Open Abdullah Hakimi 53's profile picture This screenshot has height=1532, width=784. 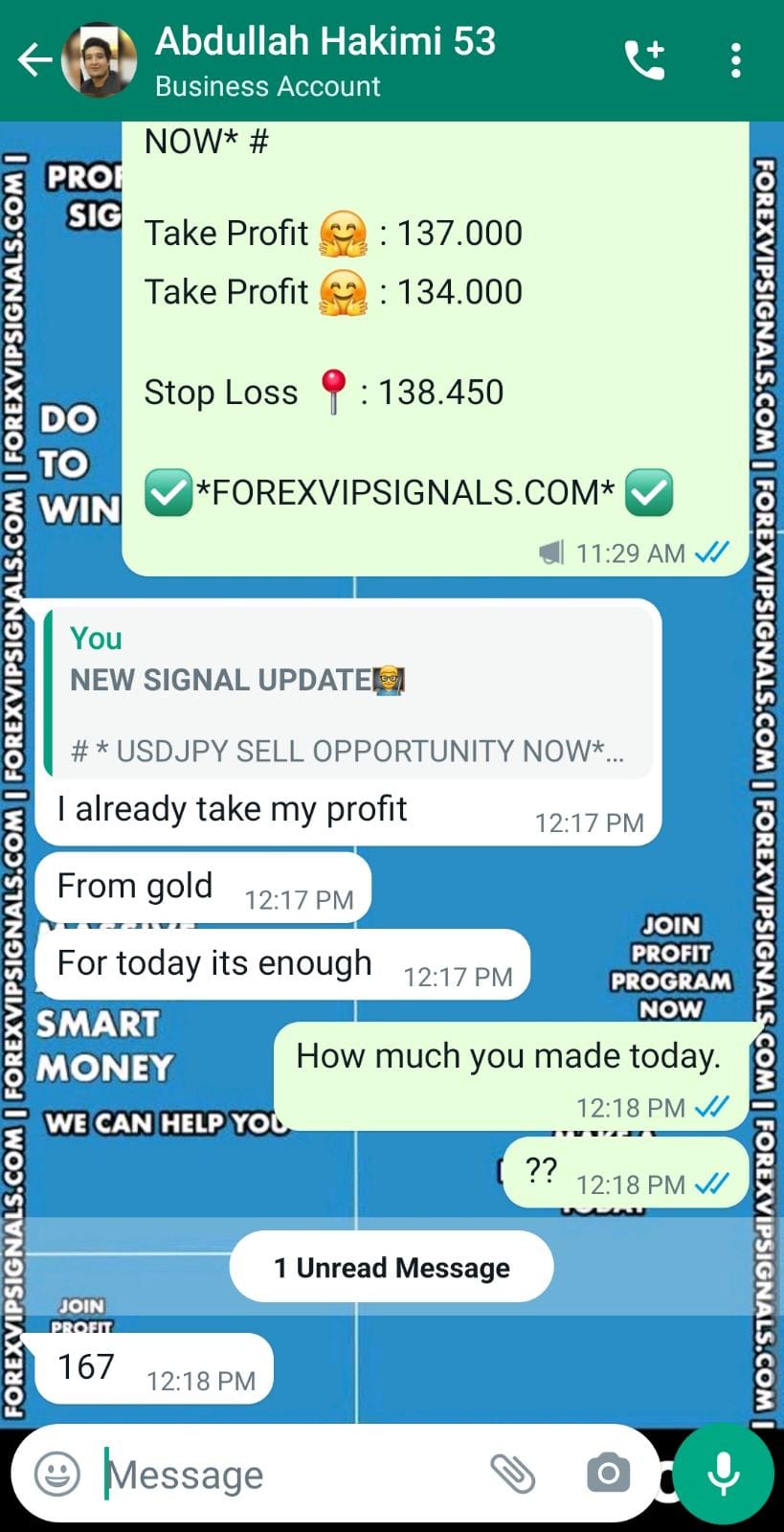(x=99, y=60)
